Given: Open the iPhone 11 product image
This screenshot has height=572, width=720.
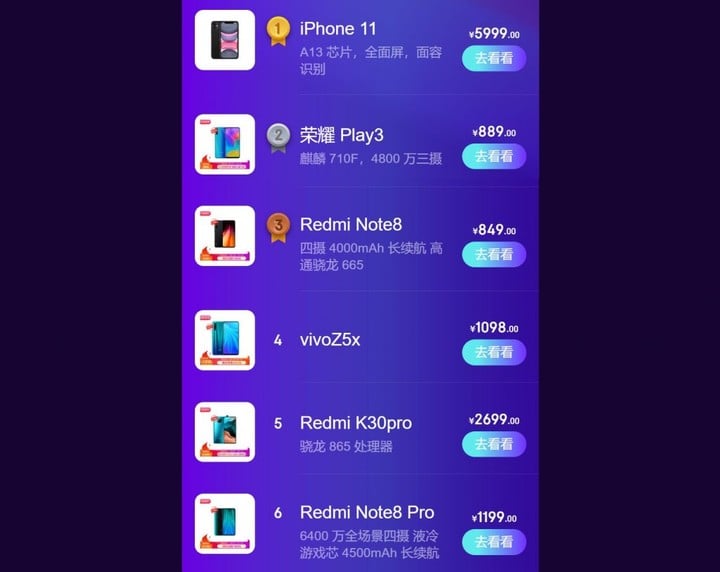Looking at the screenshot, I should tap(225, 40).
